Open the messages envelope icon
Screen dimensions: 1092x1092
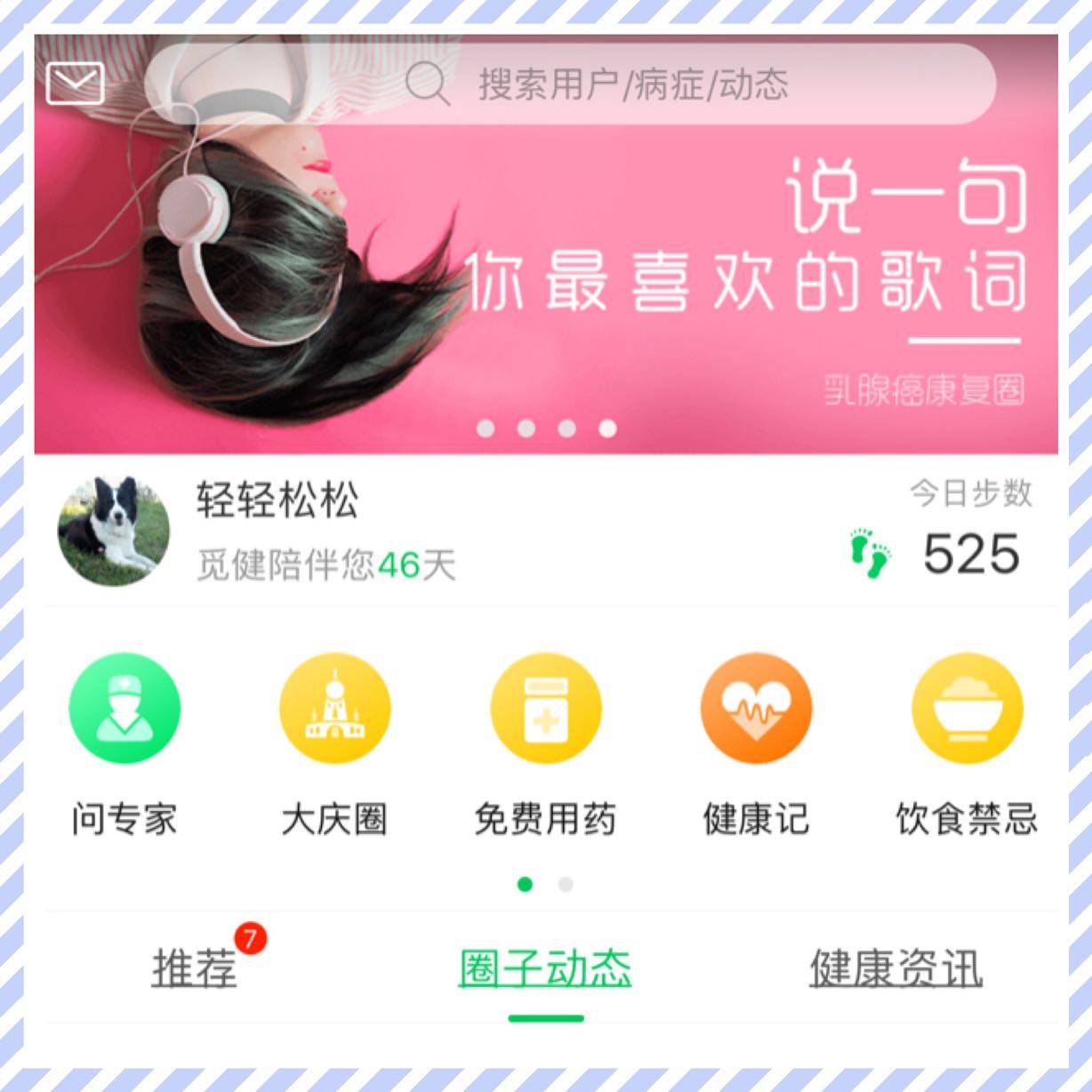point(75,84)
